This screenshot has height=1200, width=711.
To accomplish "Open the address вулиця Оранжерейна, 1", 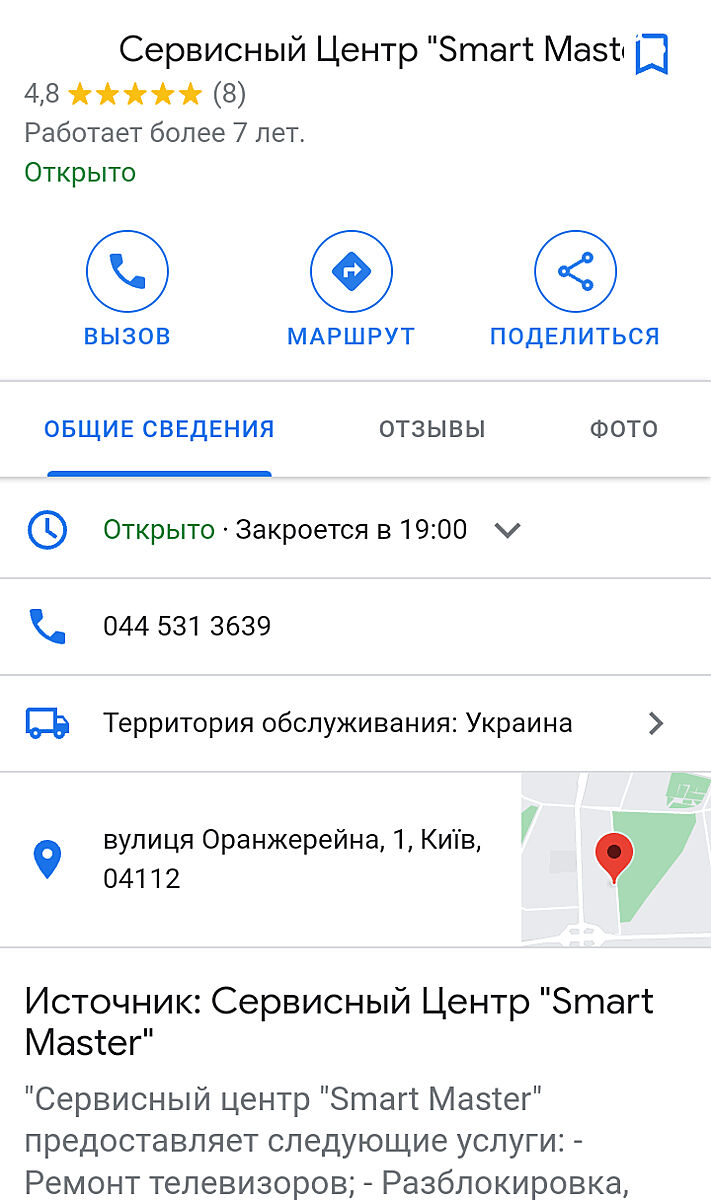I will click(x=292, y=859).
